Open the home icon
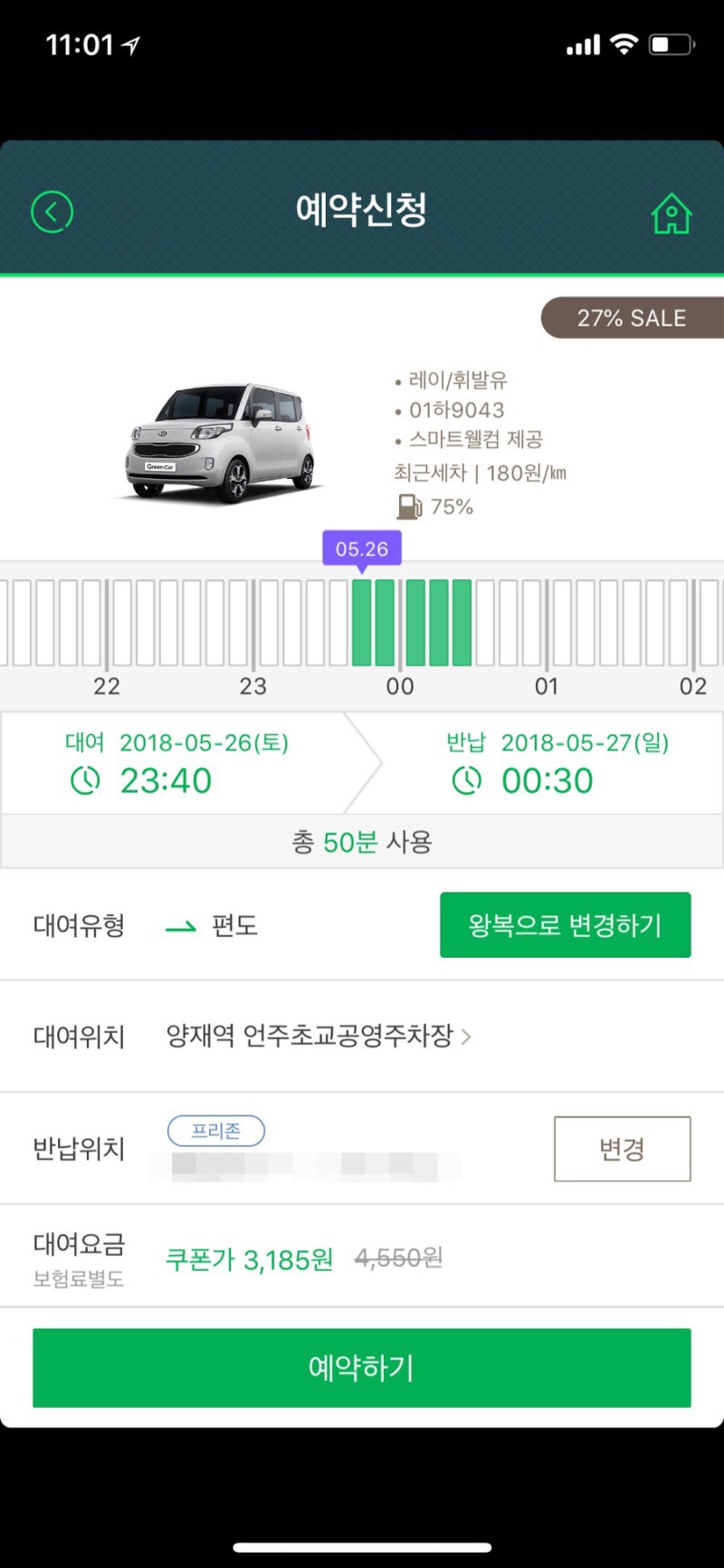This screenshot has height=1568, width=724. click(672, 214)
